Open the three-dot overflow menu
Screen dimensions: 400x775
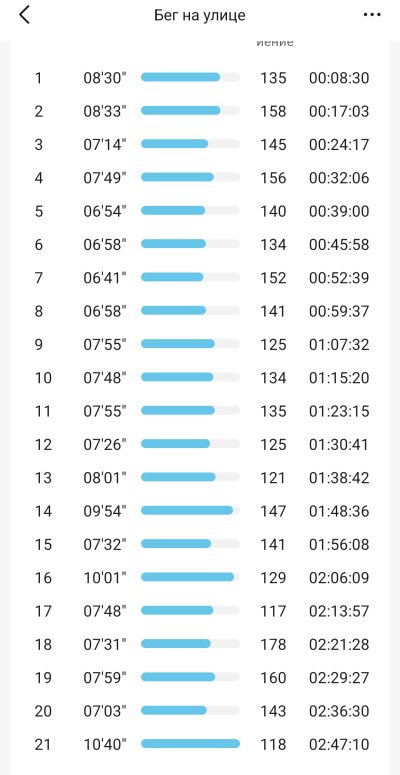click(372, 15)
